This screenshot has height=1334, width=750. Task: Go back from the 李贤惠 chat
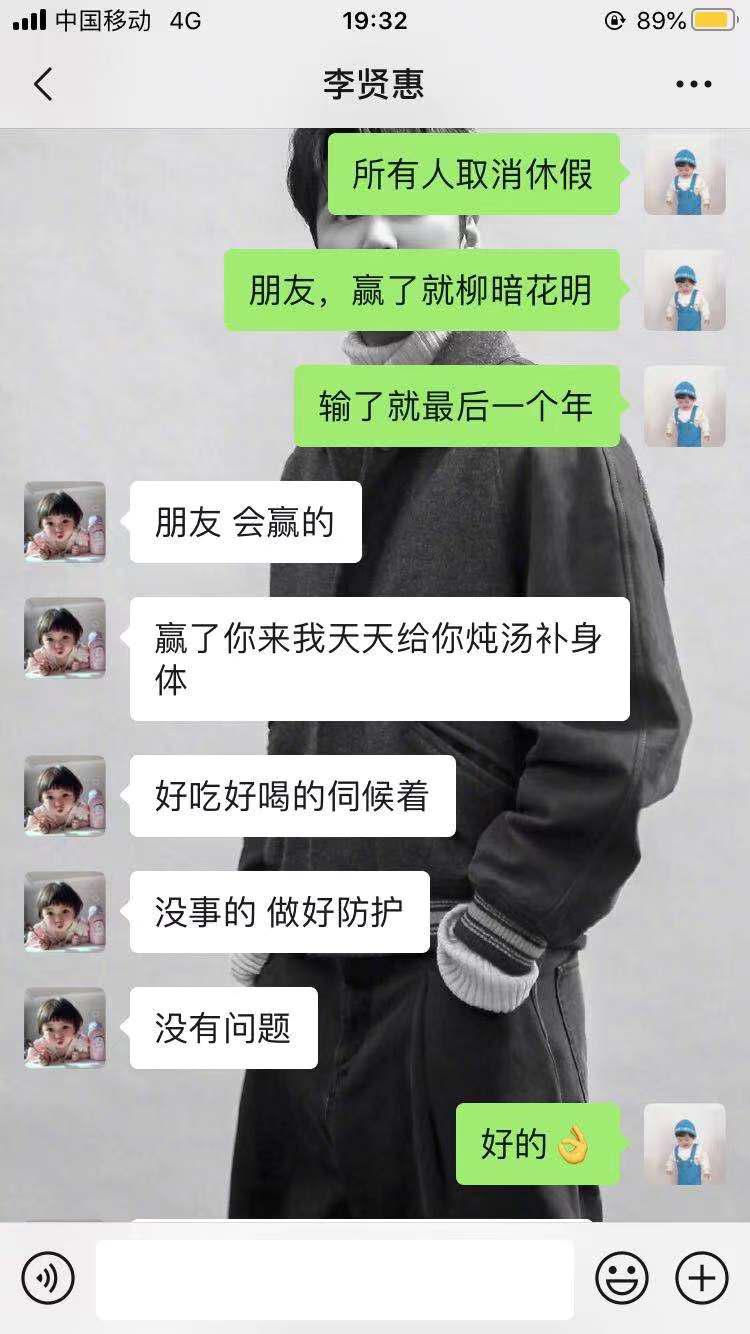pos(43,84)
